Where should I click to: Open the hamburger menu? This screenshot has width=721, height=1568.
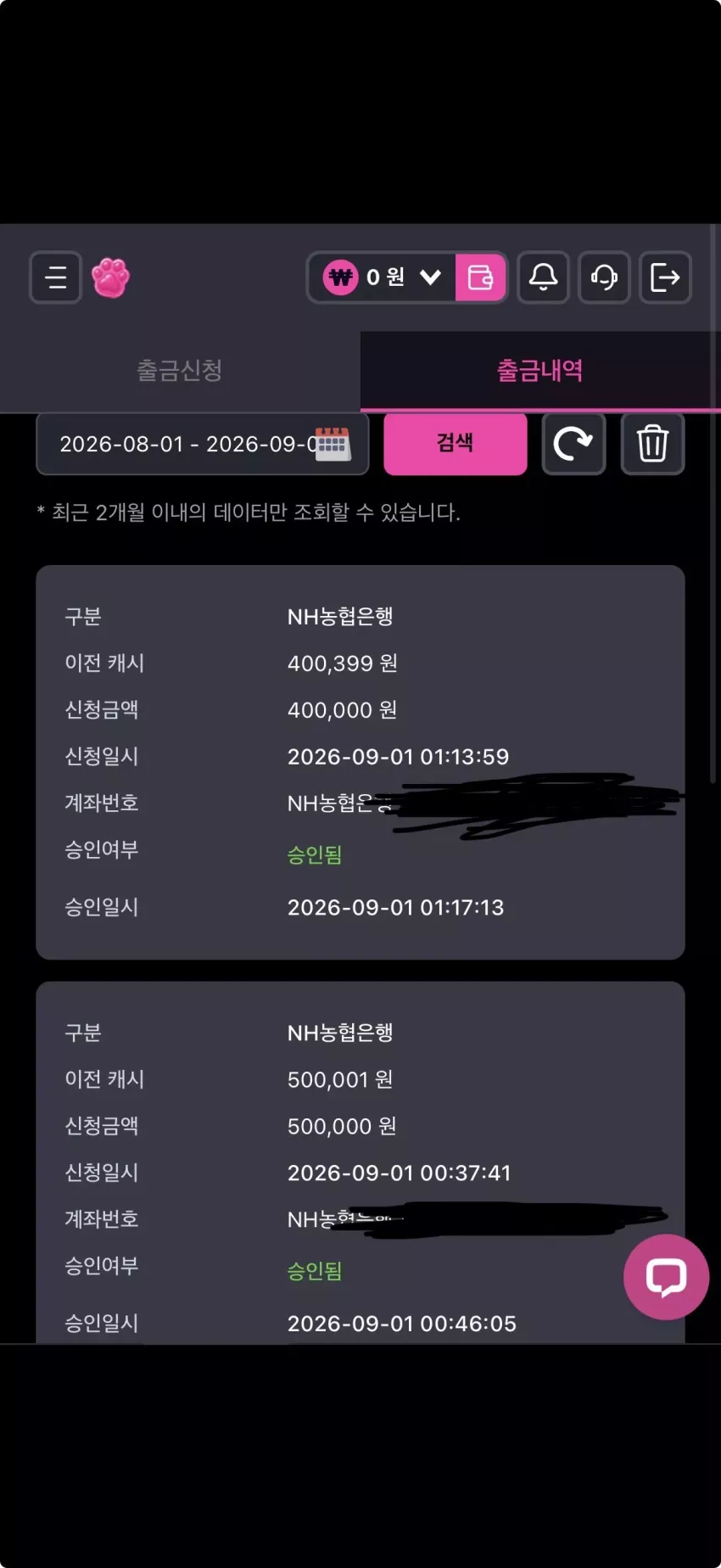coord(55,277)
